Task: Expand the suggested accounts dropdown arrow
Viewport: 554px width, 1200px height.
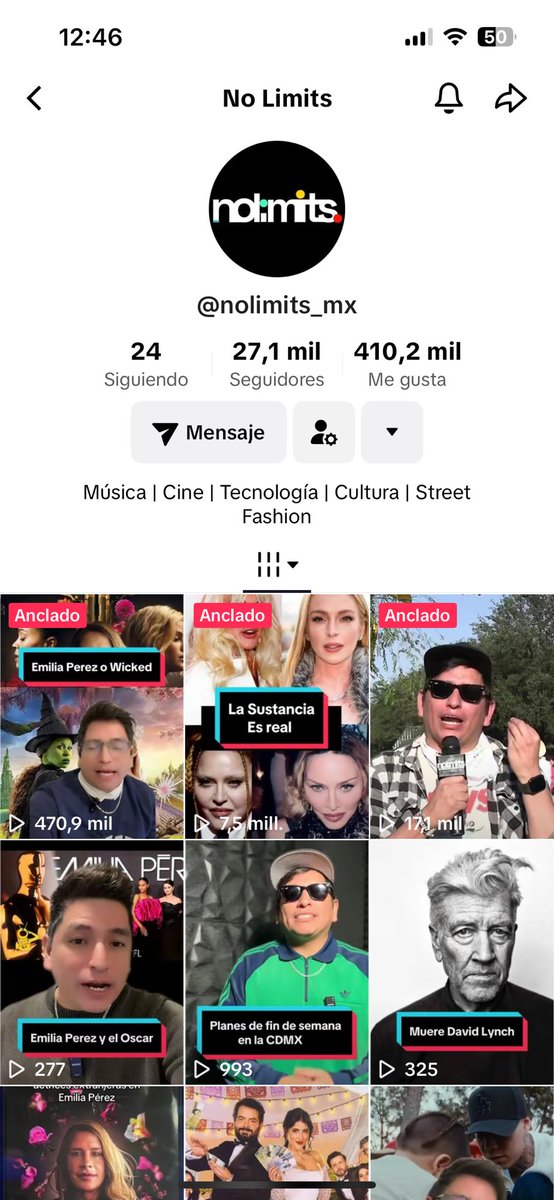Action: [x=392, y=433]
